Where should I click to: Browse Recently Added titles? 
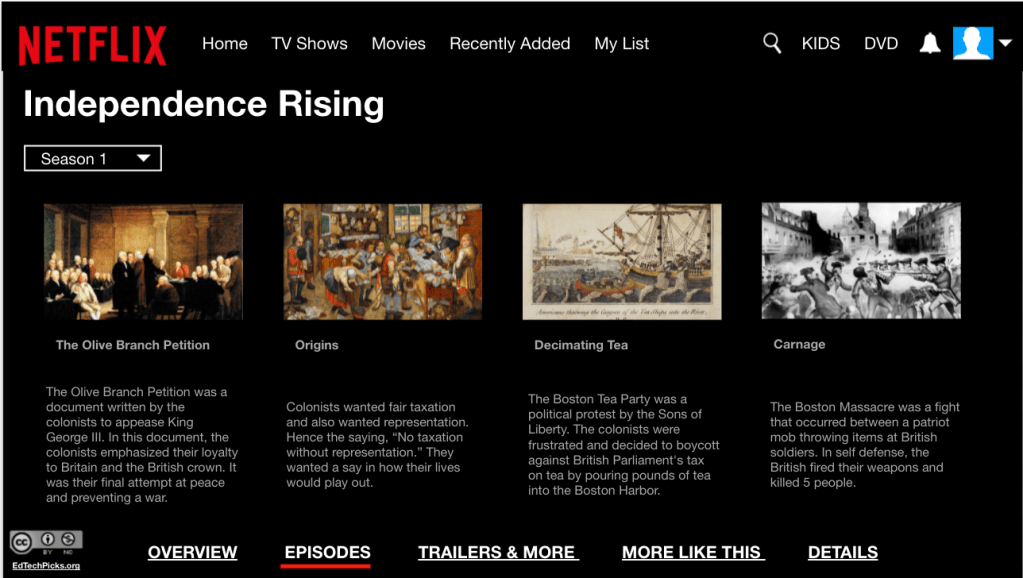[509, 44]
